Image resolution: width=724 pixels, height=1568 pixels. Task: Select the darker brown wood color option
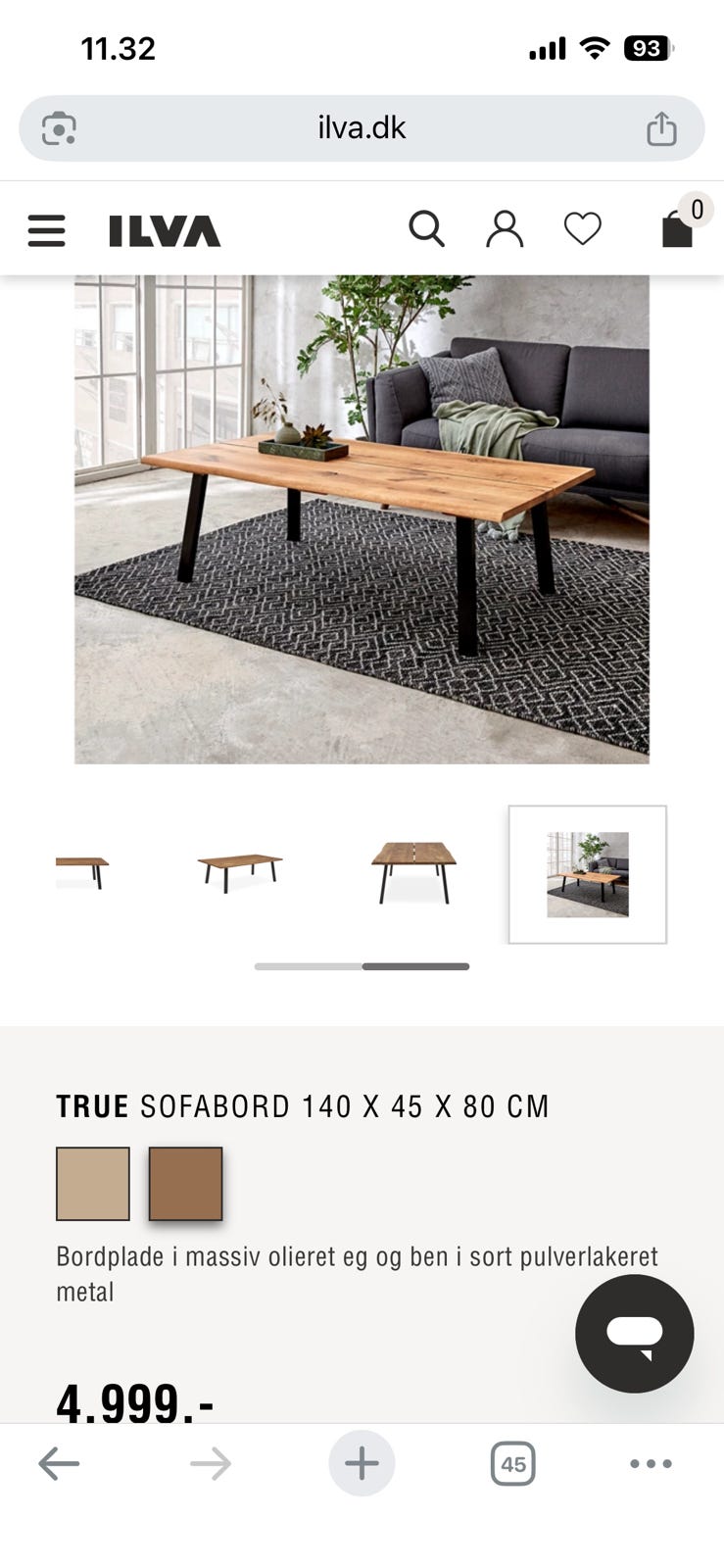185,1183
